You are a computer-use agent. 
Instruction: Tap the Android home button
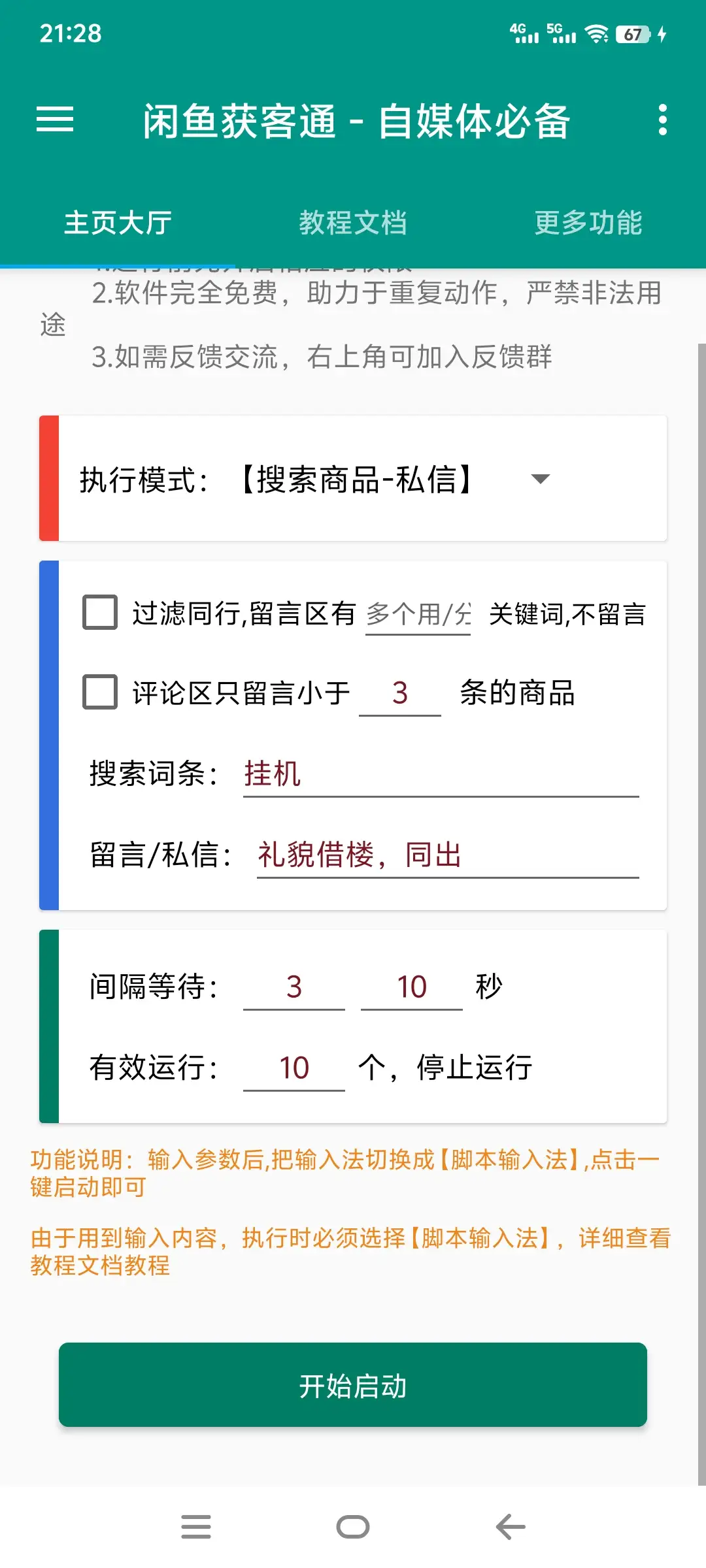352,1527
